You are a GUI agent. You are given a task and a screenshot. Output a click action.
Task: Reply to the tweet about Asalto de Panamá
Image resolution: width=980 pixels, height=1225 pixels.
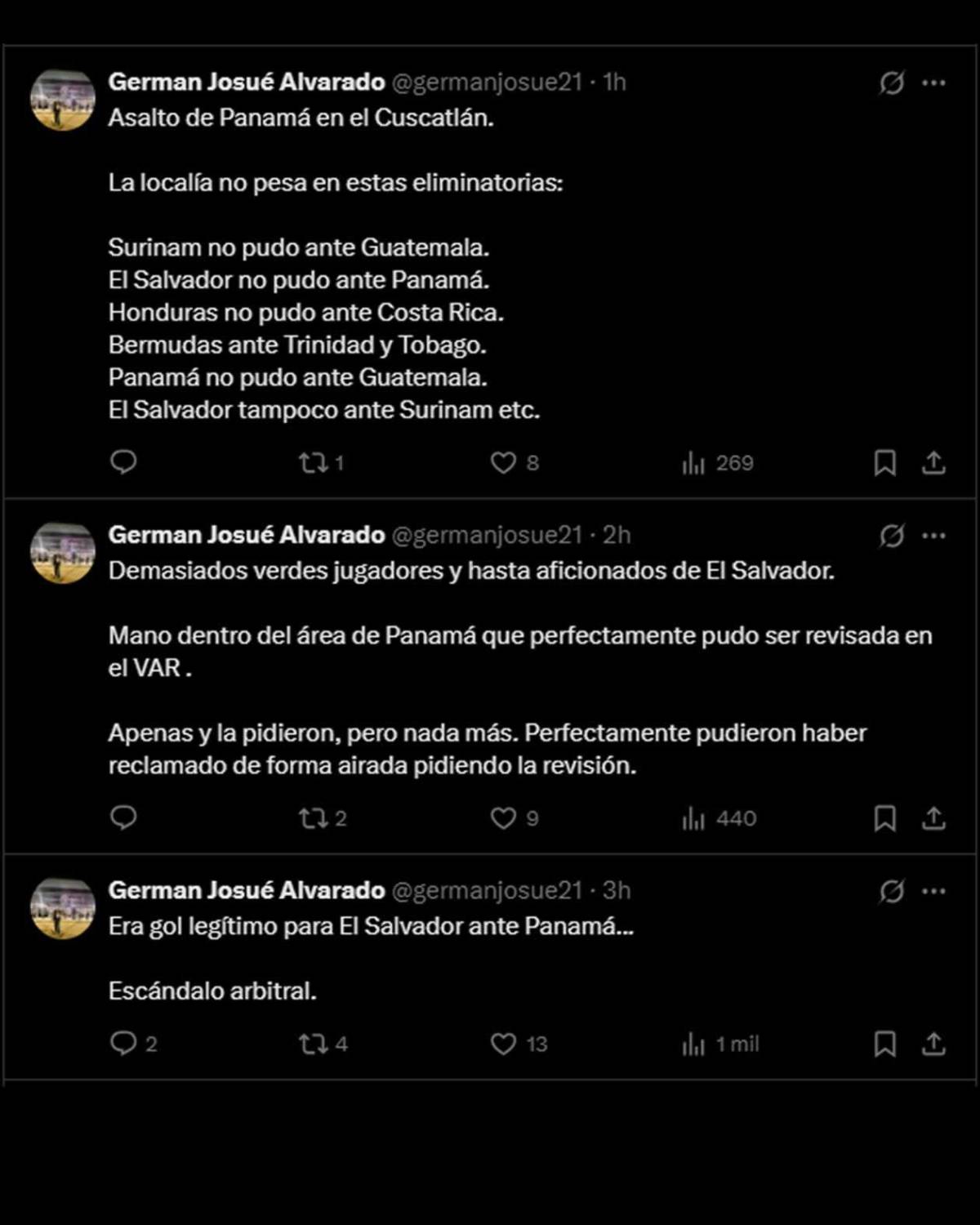coord(124,463)
